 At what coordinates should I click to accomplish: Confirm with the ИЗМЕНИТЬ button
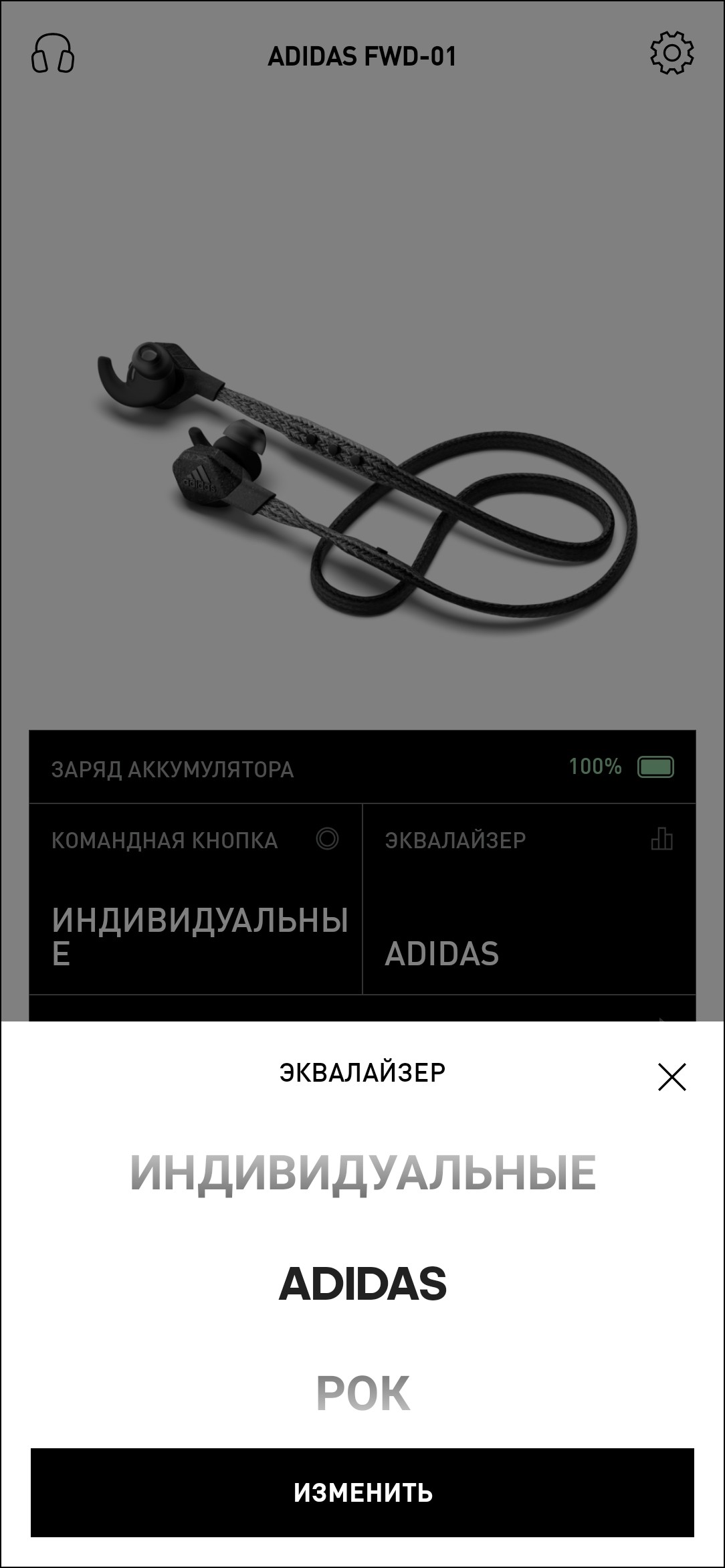click(x=362, y=1492)
